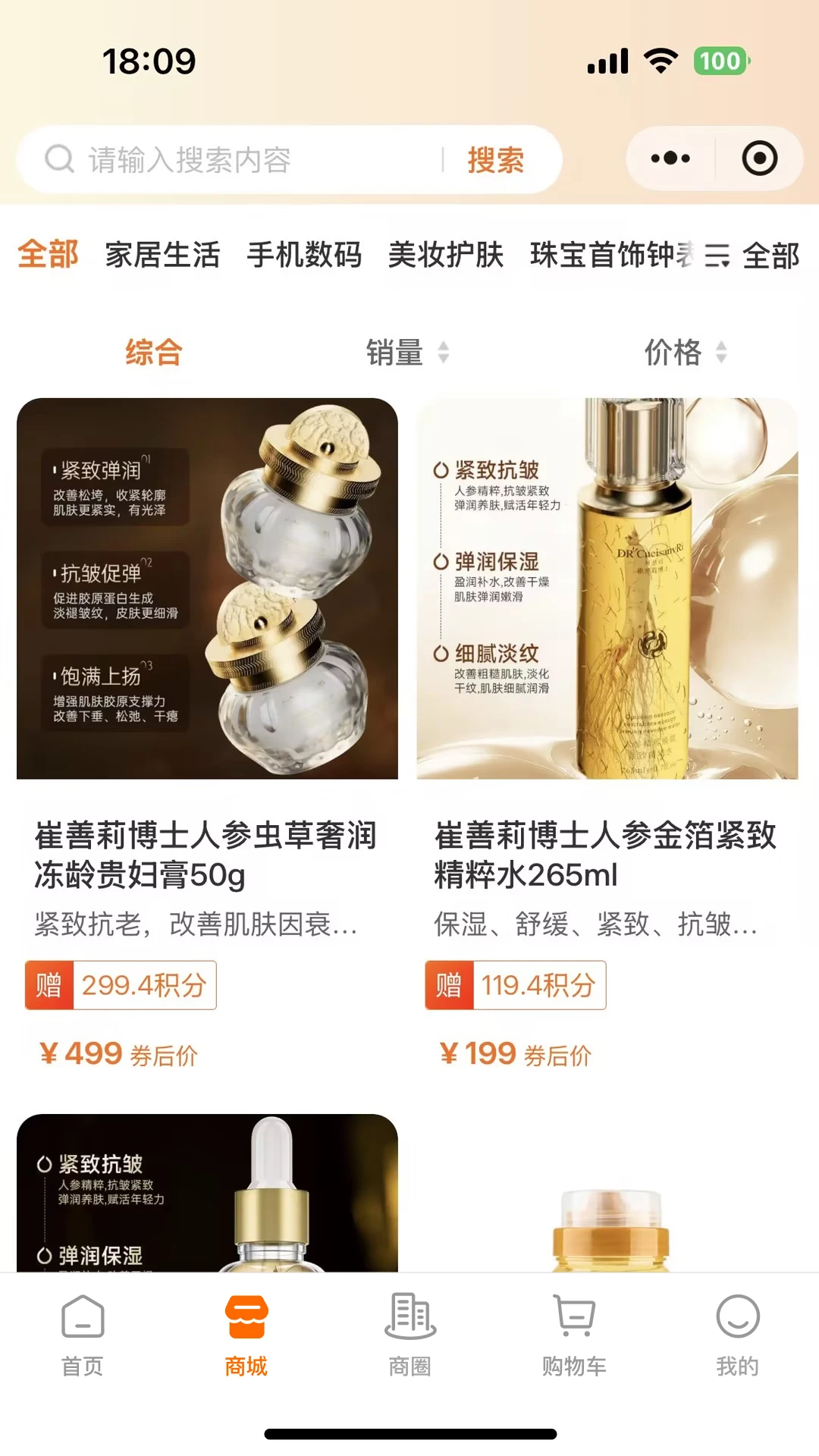Click the filter lines icon beside 全部
Image resolution: width=819 pixels, height=1456 pixels.
click(718, 256)
